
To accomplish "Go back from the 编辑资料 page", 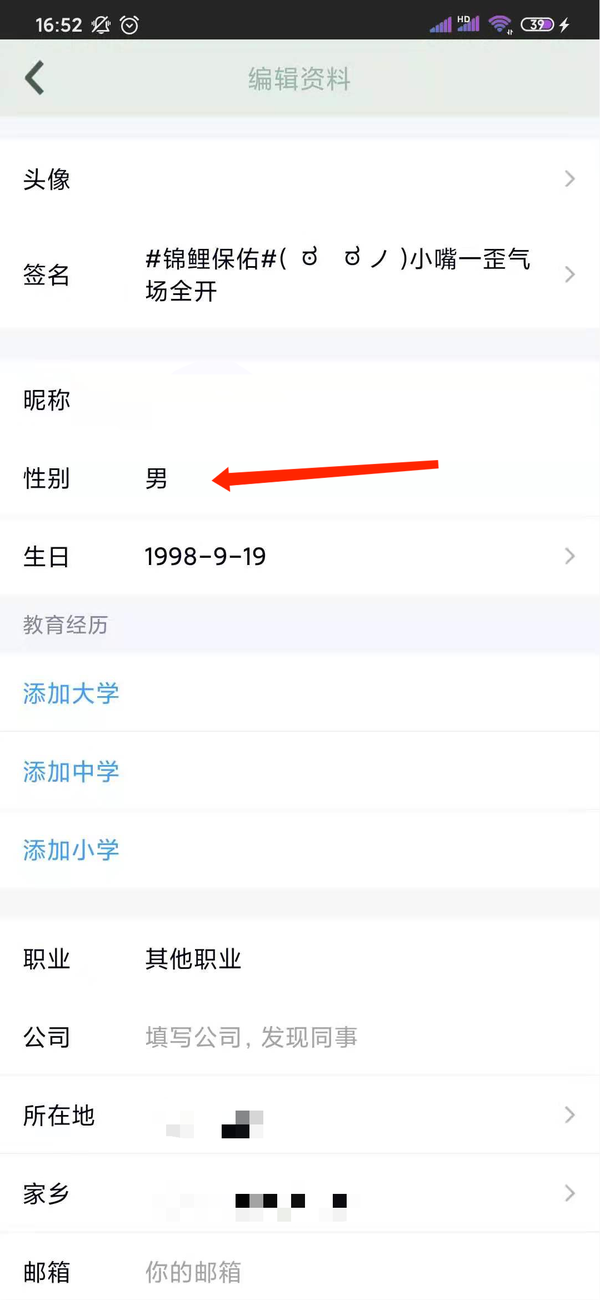I will tap(36, 78).
